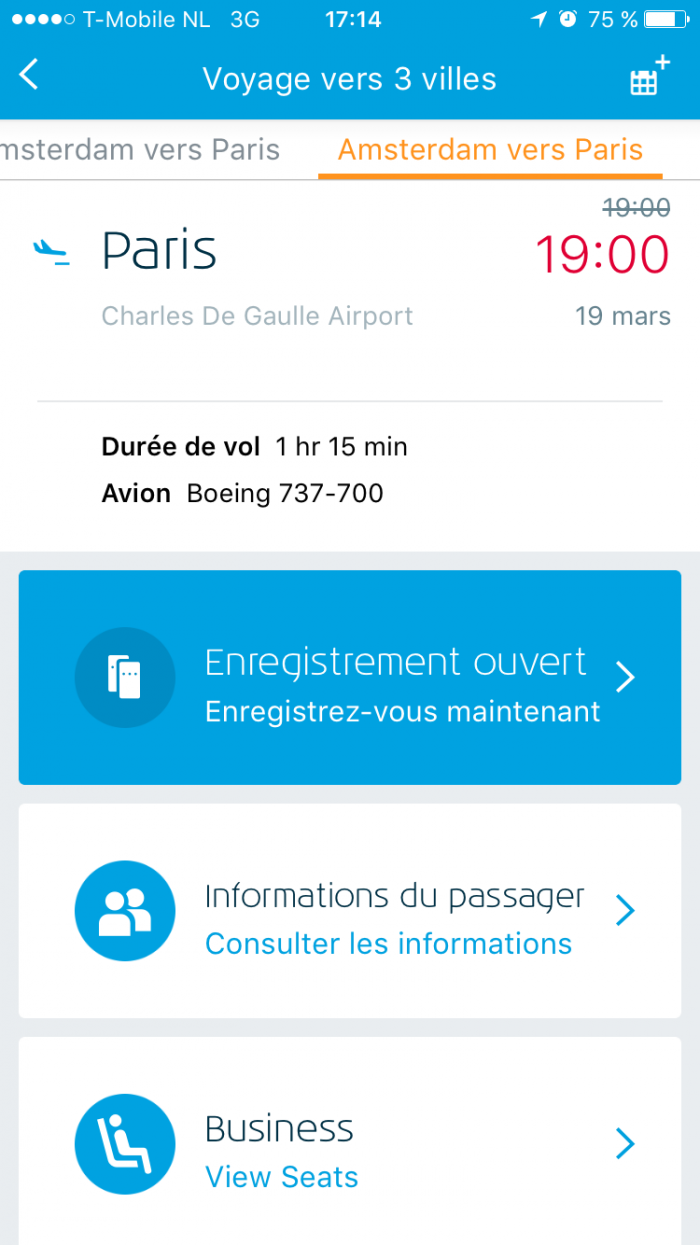Switch to the grey cut-off vers Paris tab
This screenshot has width=700, height=1245.
click(x=140, y=150)
